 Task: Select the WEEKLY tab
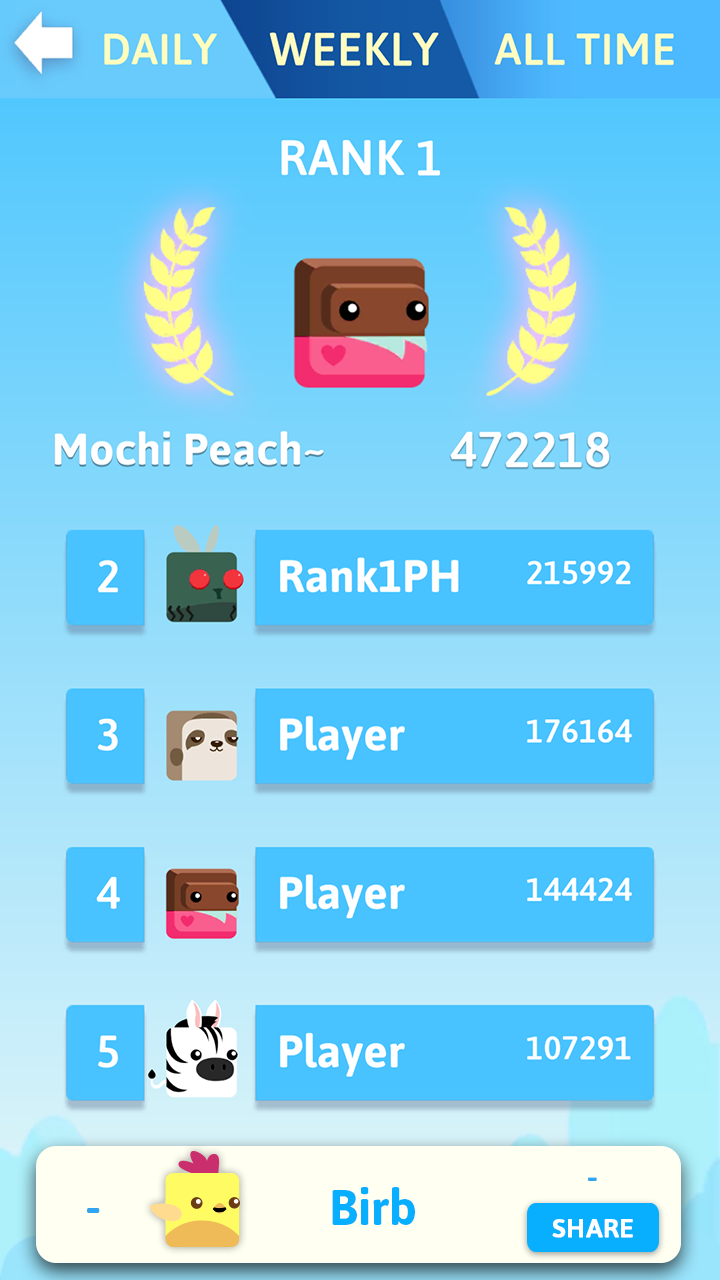click(355, 48)
